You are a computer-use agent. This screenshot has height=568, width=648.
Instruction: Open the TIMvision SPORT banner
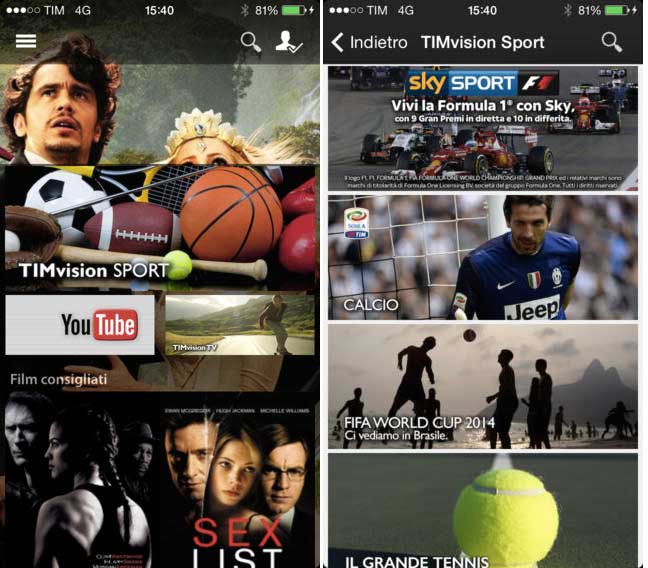[160, 228]
